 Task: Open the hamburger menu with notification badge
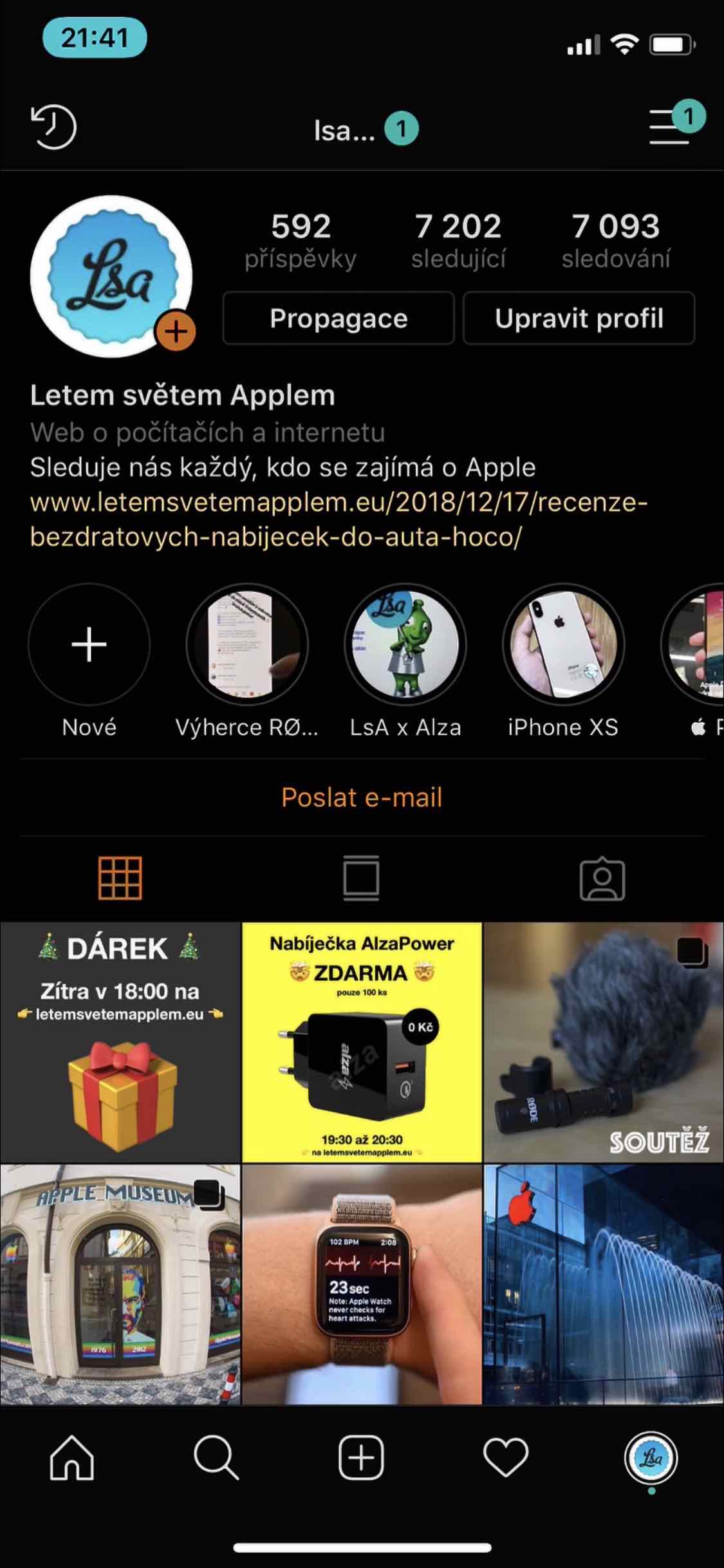click(x=670, y=126)
